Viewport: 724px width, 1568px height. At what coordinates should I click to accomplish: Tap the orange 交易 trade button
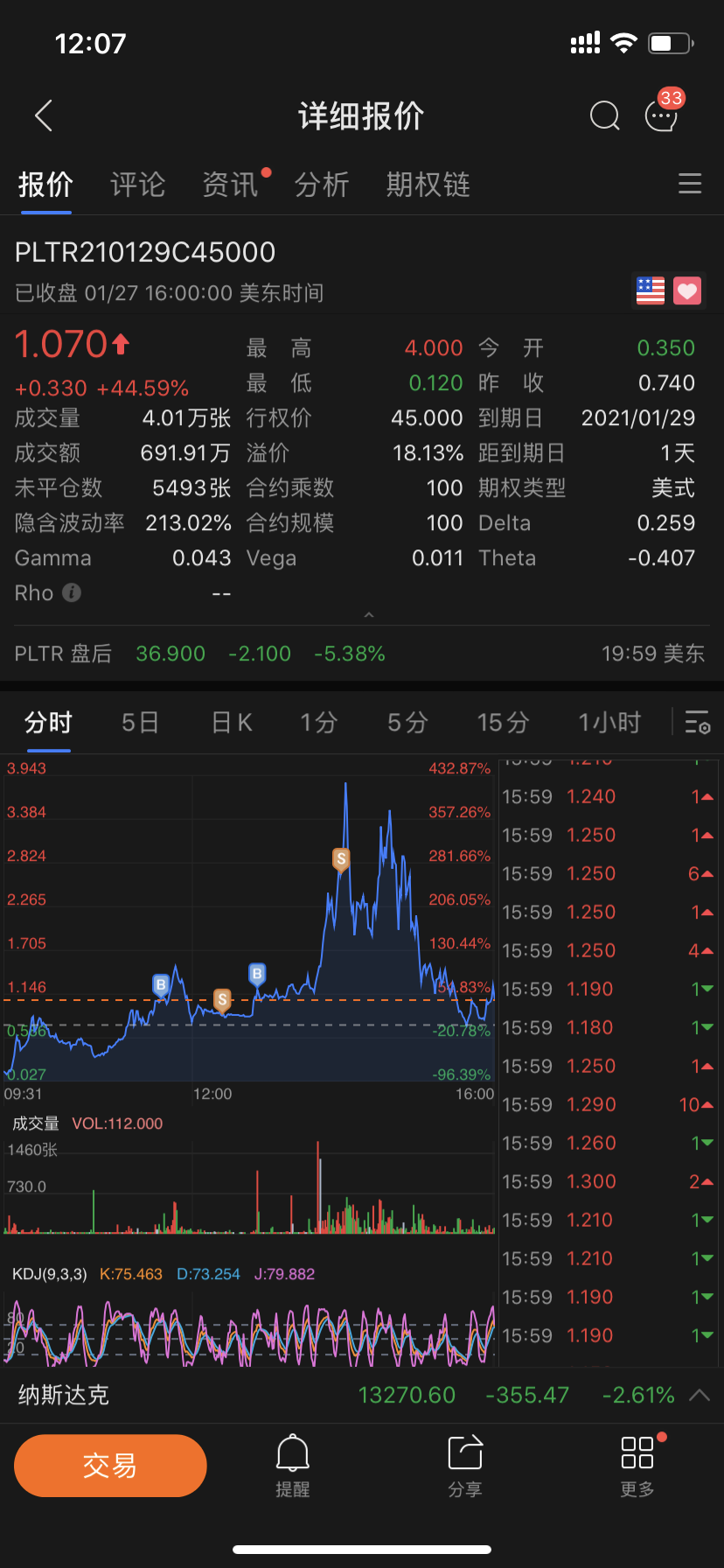[x=110, y=1465]
